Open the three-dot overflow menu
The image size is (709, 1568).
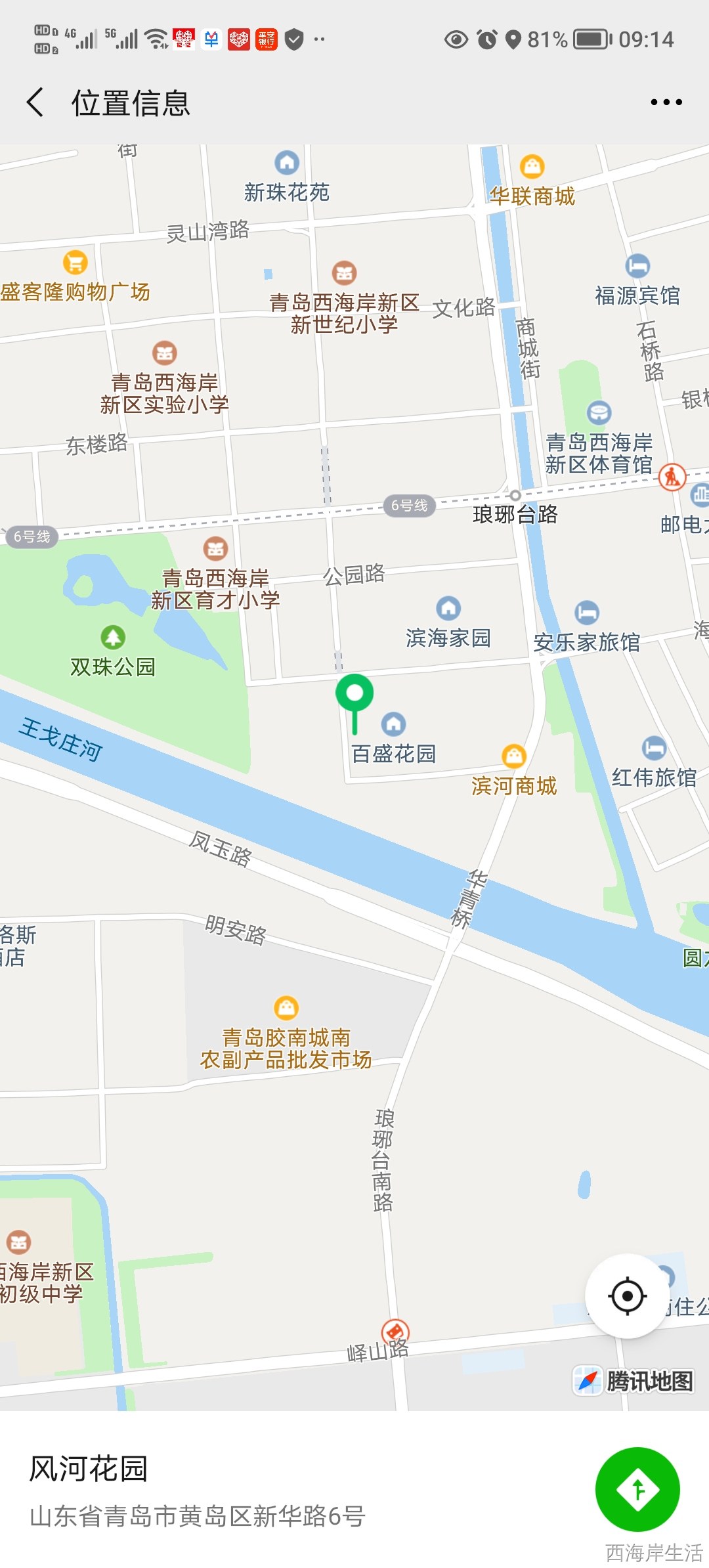666,102
